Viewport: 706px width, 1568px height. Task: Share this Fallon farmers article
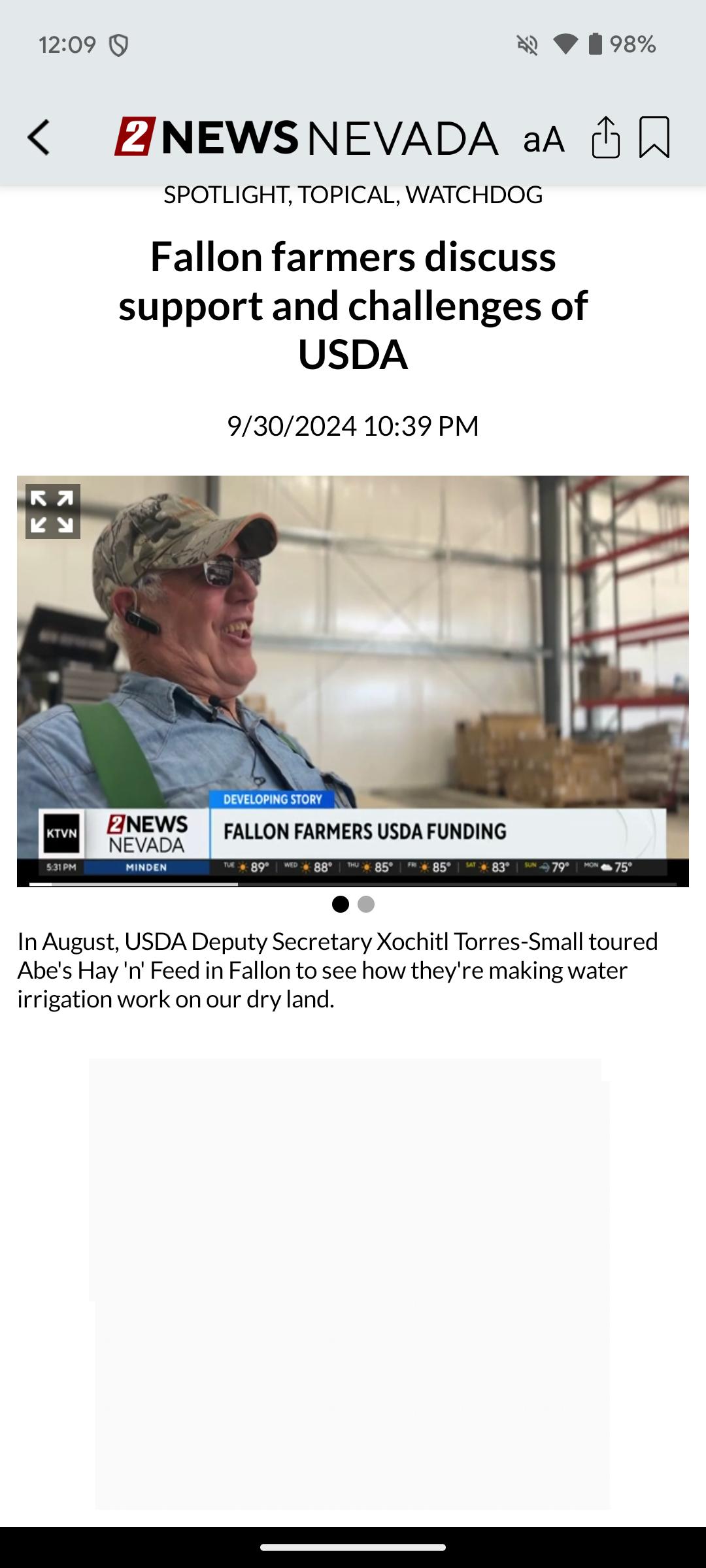coord(605,138)
